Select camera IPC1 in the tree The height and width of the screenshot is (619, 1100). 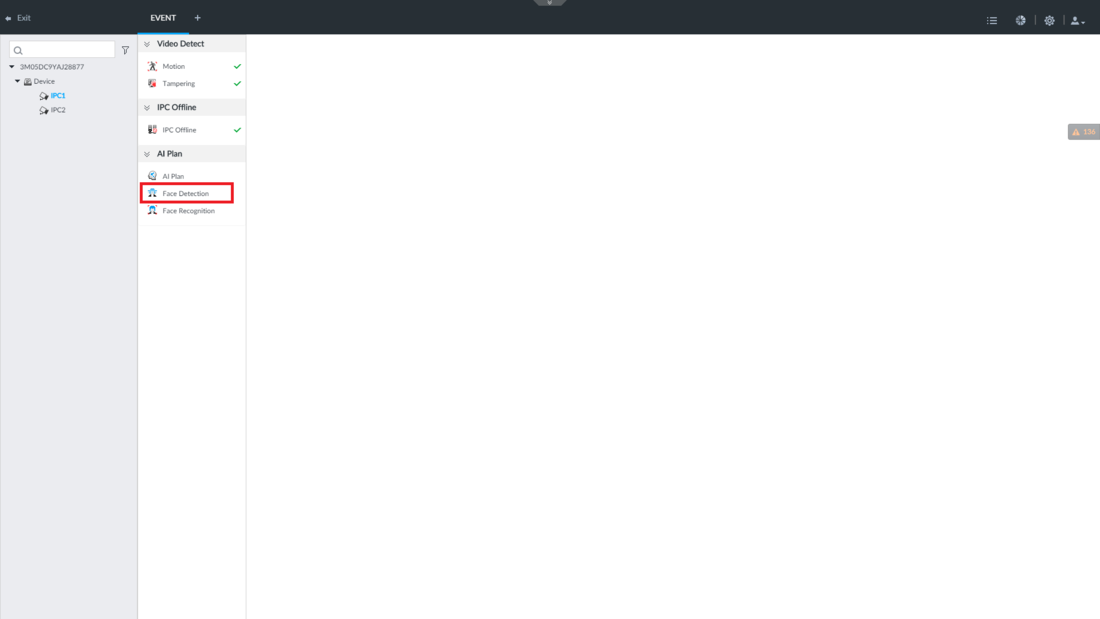pos(58,96)
